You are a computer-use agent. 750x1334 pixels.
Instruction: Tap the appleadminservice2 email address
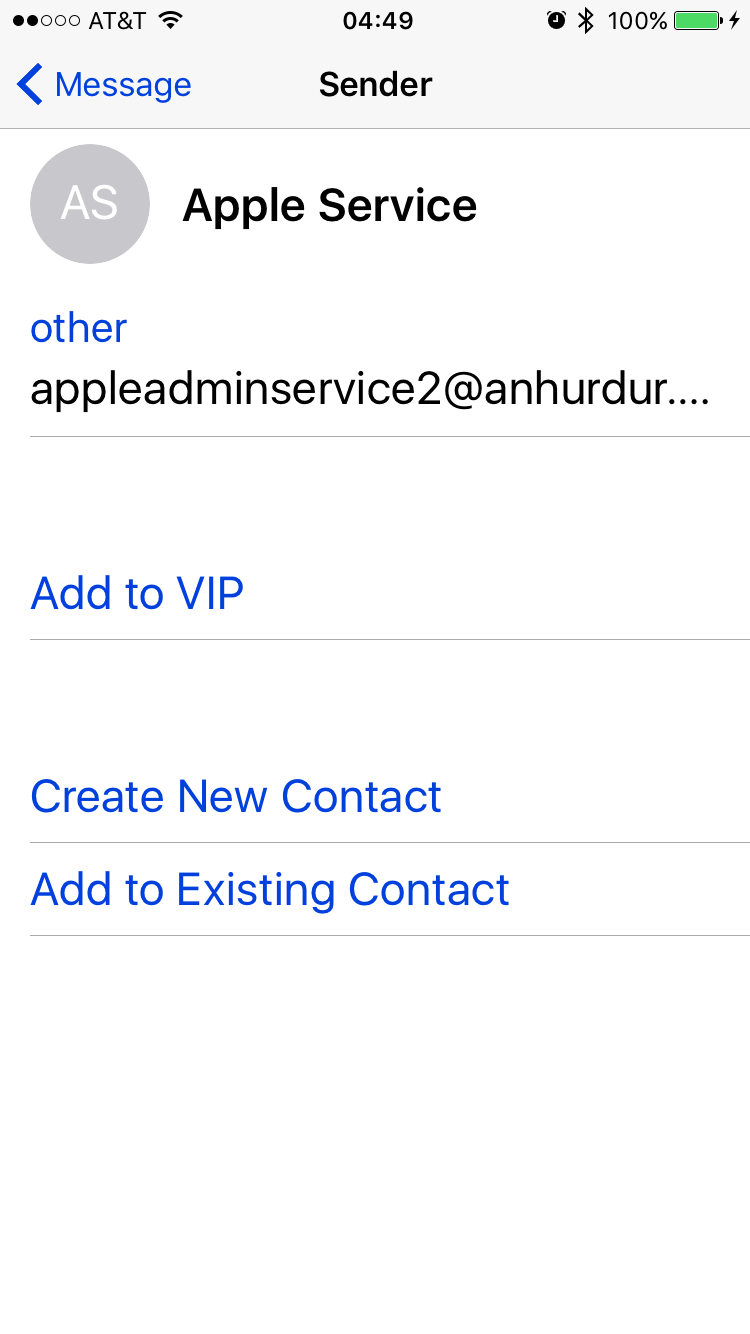coord(370,389)
